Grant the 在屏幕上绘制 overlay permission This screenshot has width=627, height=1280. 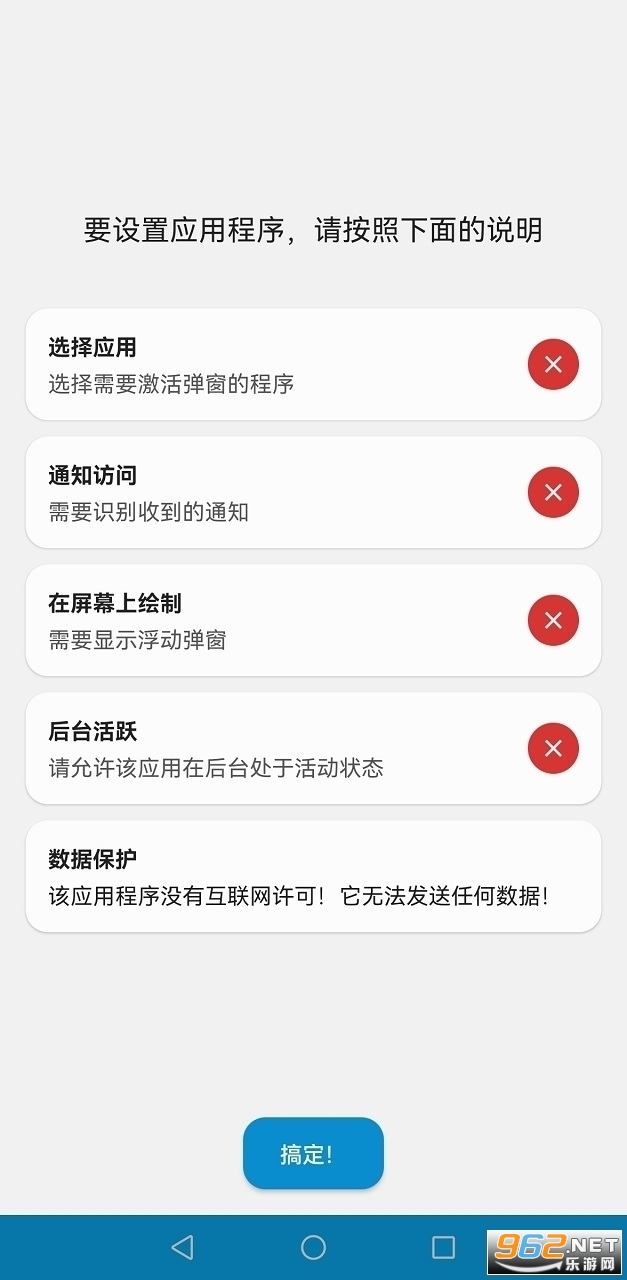pos(312,620)
